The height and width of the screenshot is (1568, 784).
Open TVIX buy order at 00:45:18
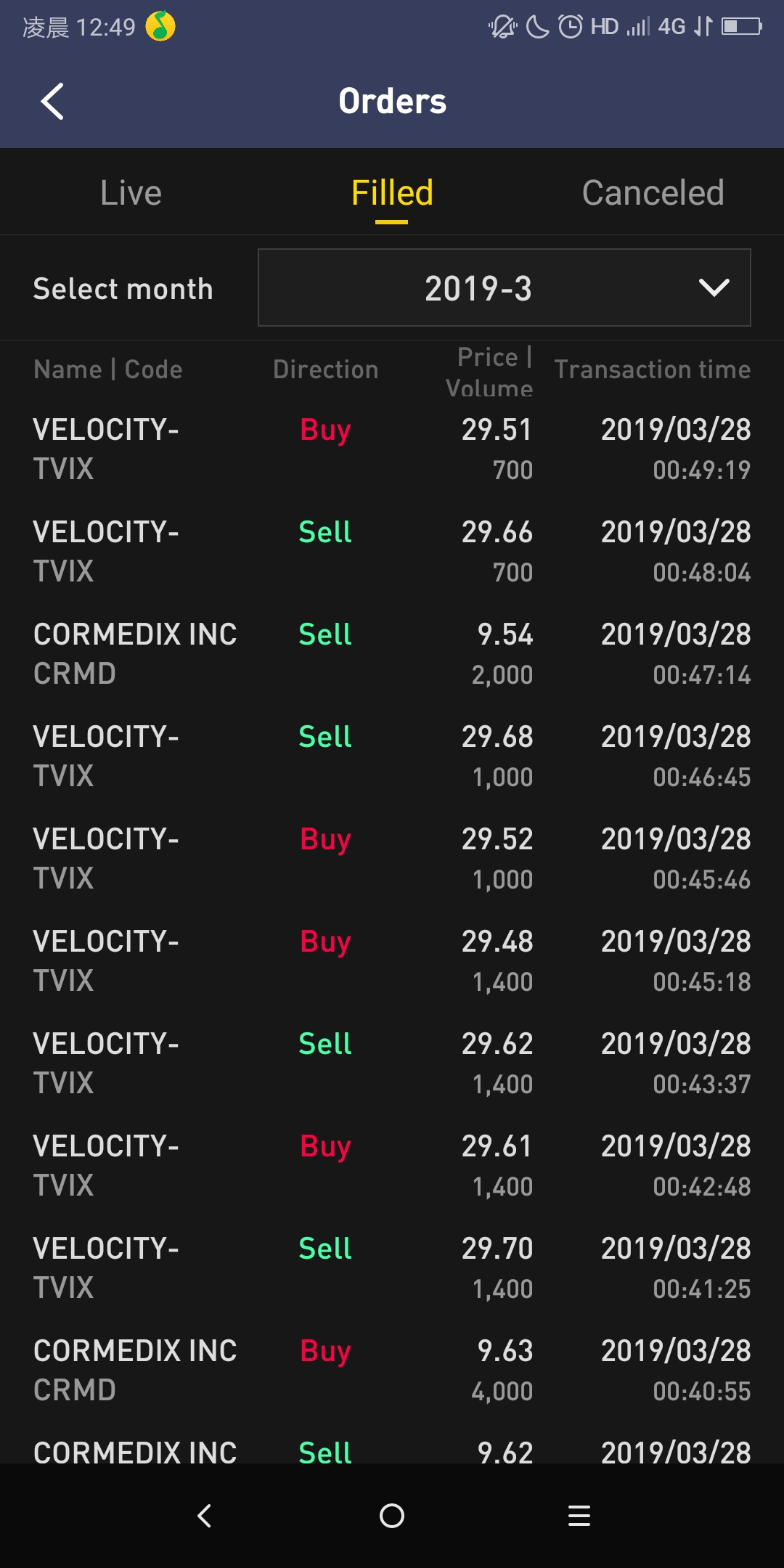pos(392,960)
